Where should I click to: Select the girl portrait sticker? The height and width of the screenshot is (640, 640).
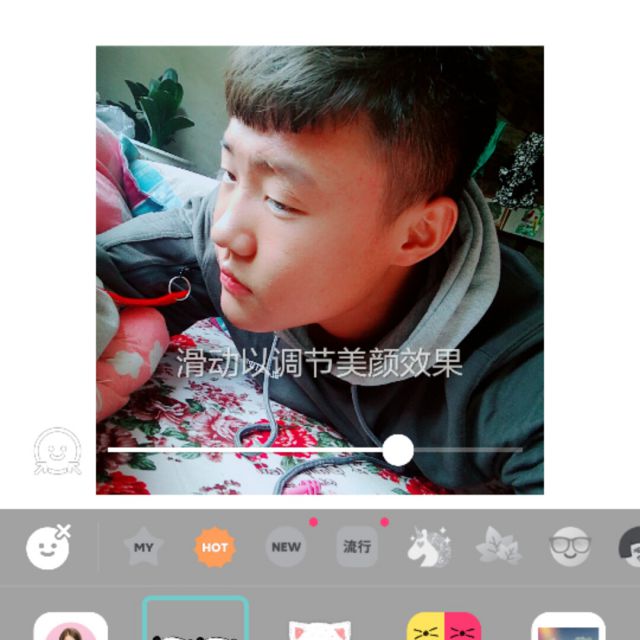70,626
